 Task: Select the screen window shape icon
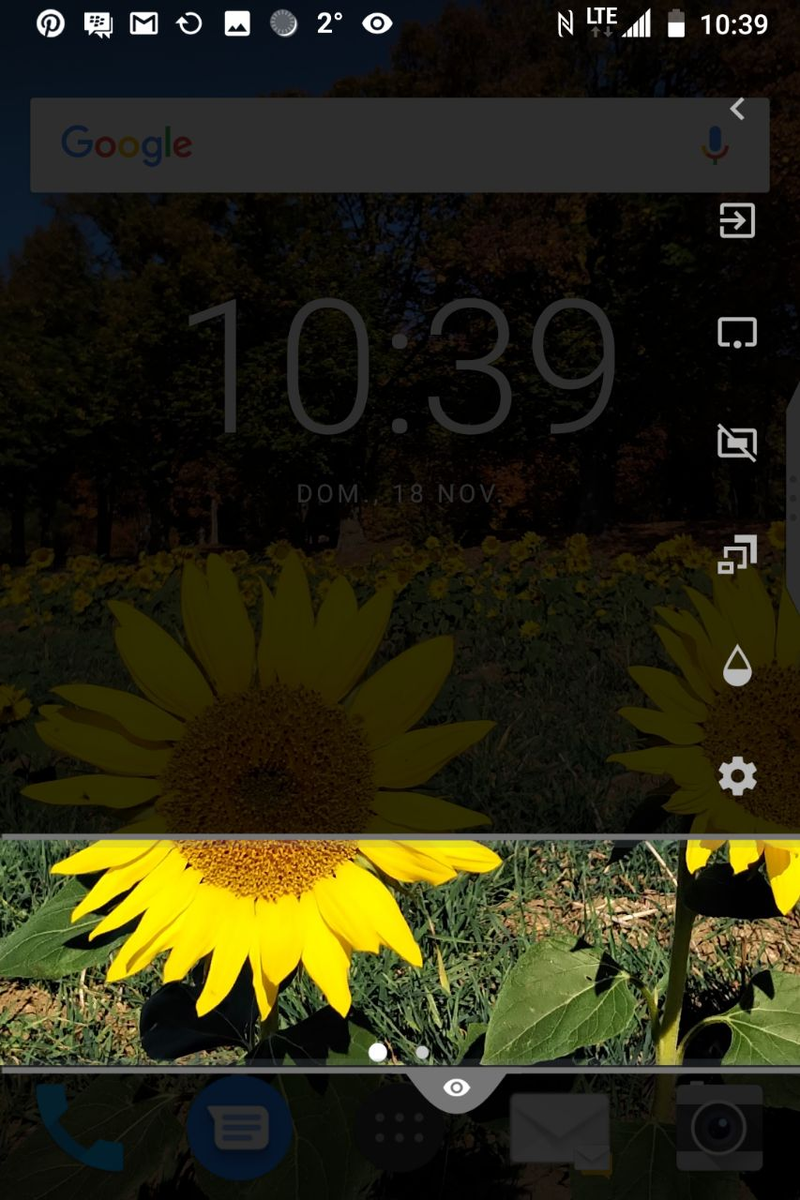[x=737, y=332]
